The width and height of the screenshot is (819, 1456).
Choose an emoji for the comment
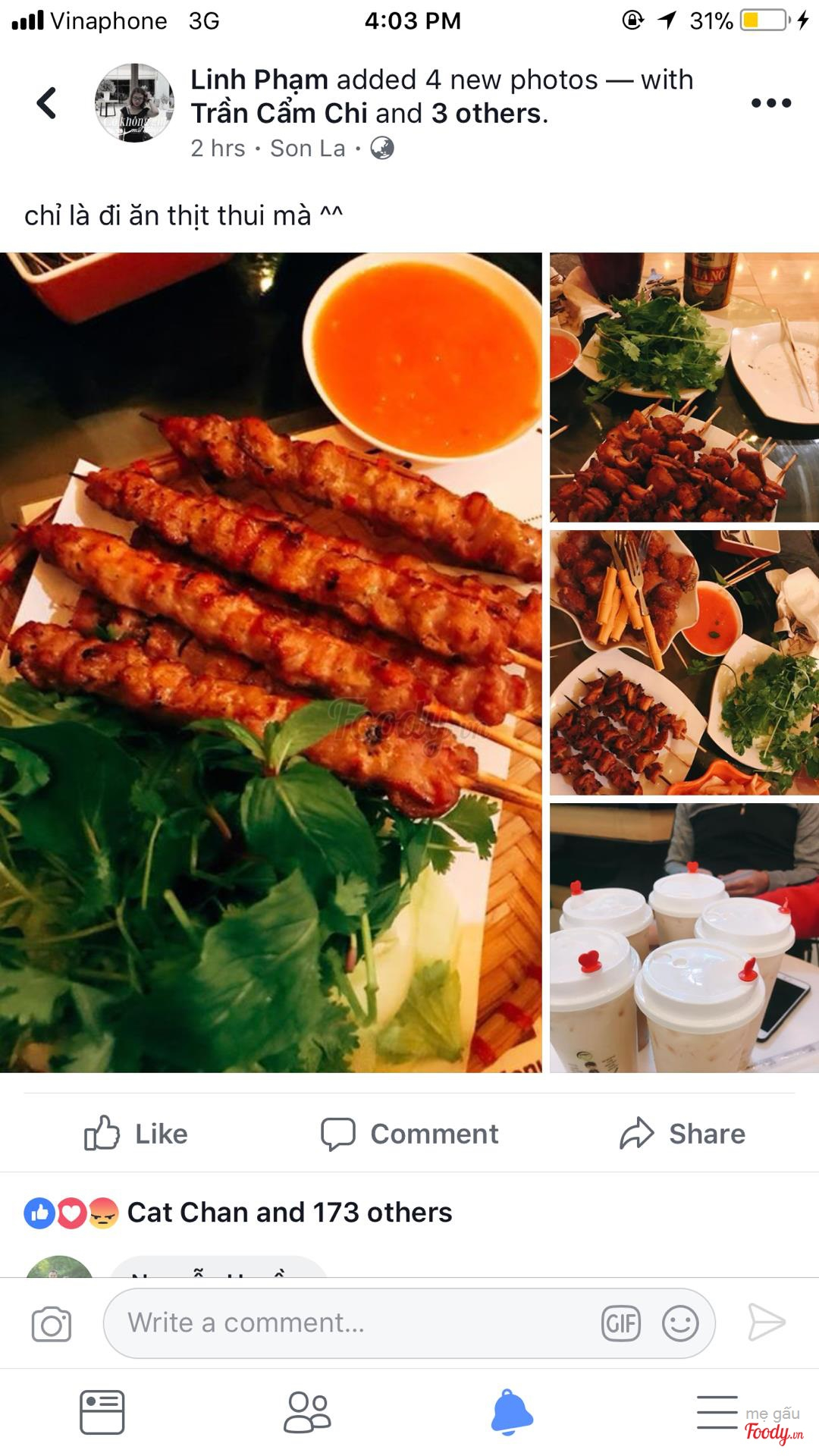680,1324
